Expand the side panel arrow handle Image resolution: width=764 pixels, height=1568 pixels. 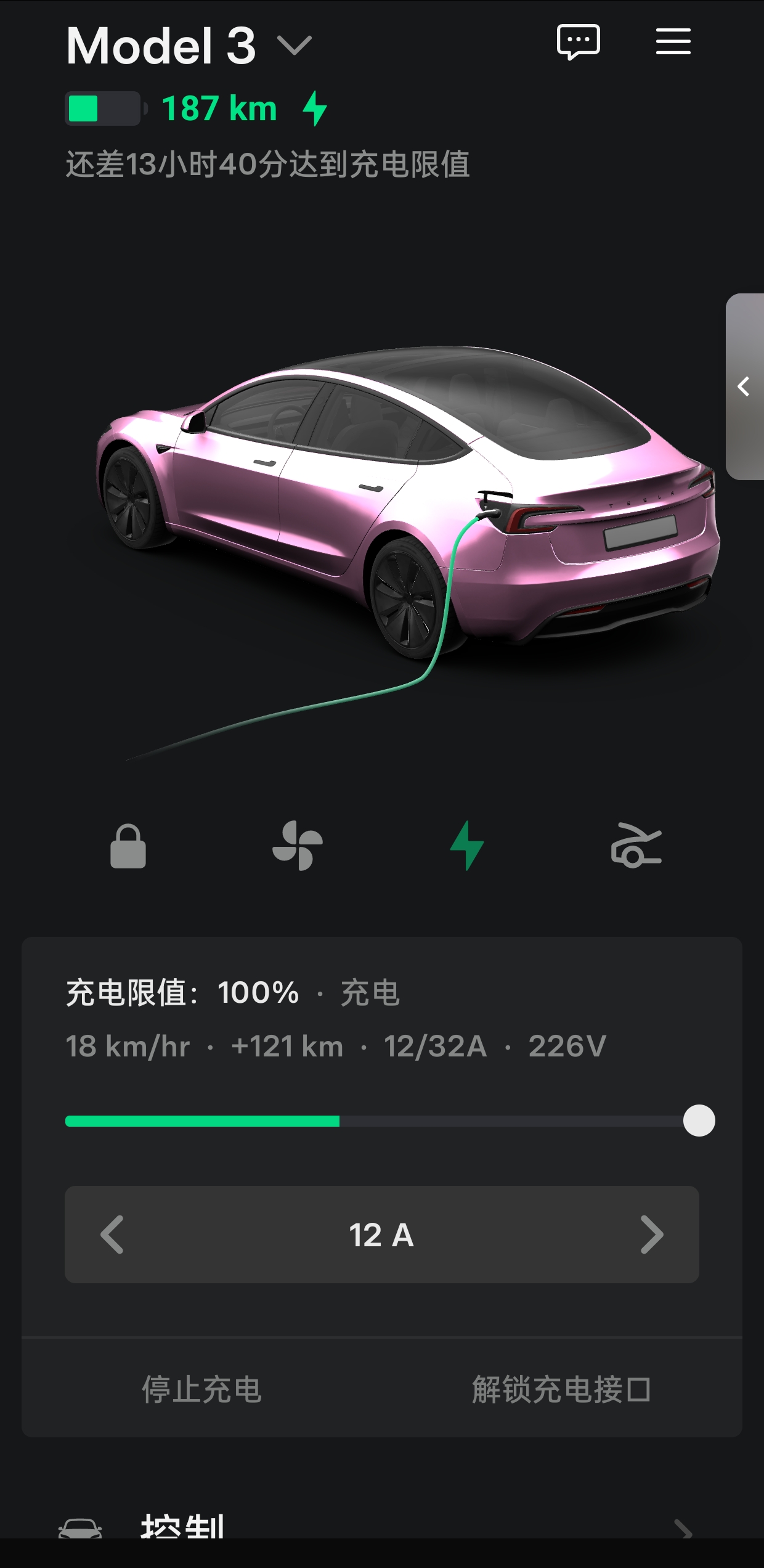coord(744,386)
